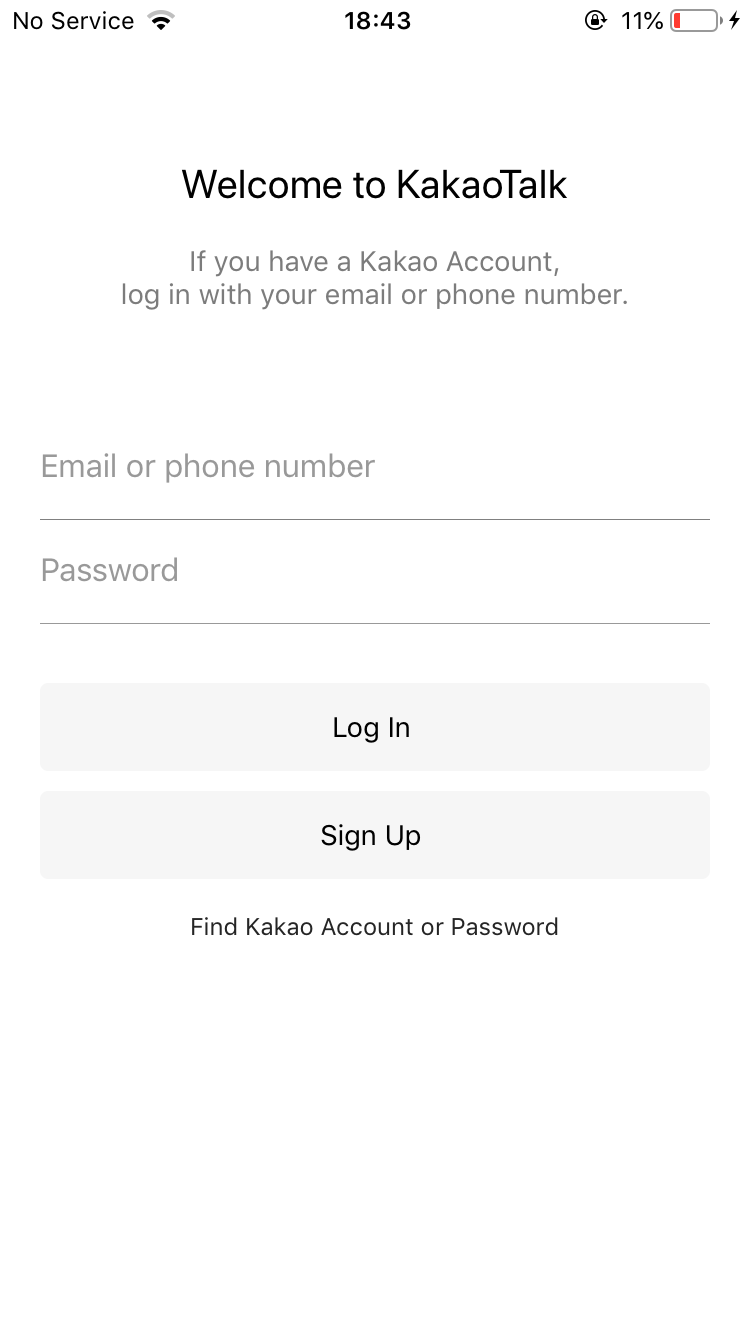Tap the charging bolt icon

tap(737, 20)
